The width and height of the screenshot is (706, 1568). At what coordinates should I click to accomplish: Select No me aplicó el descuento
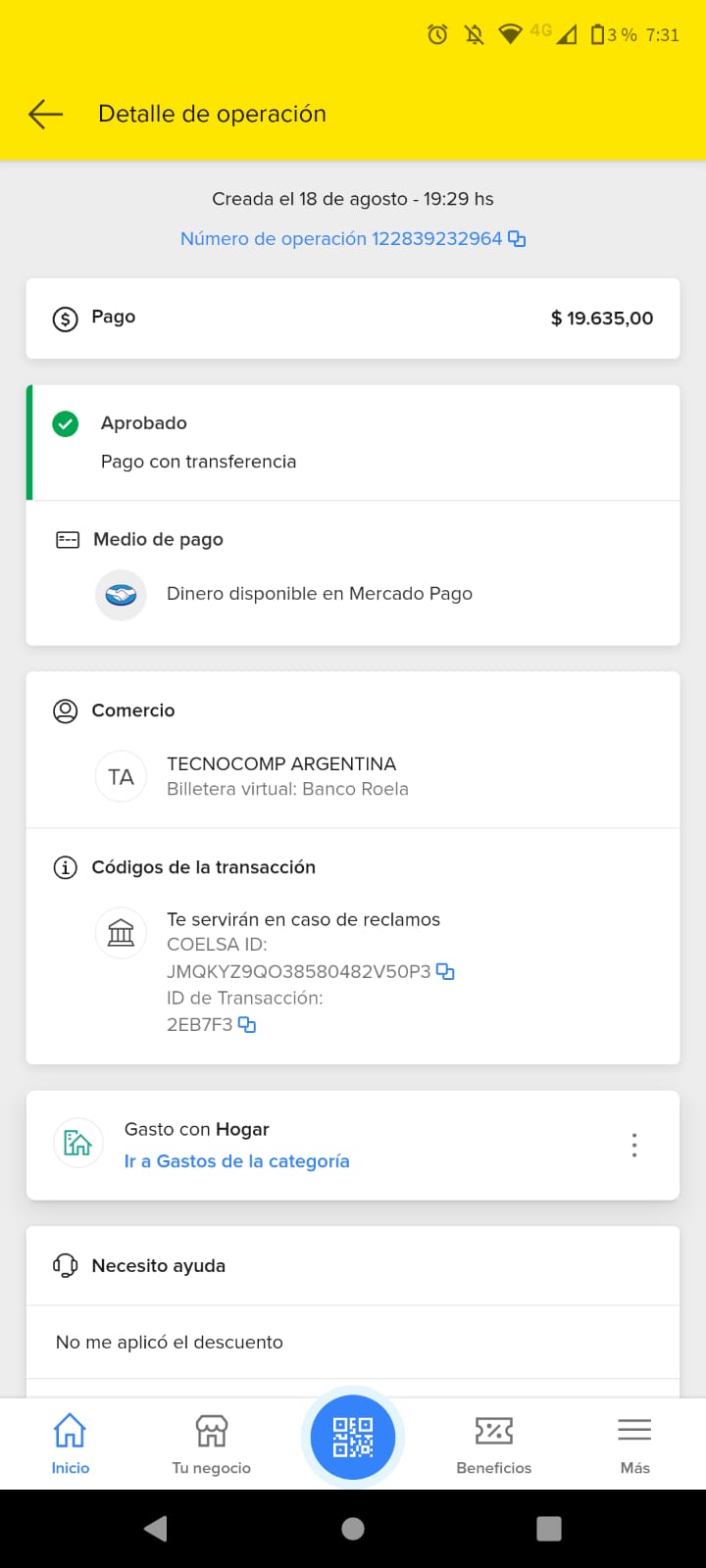[170, 1342]
